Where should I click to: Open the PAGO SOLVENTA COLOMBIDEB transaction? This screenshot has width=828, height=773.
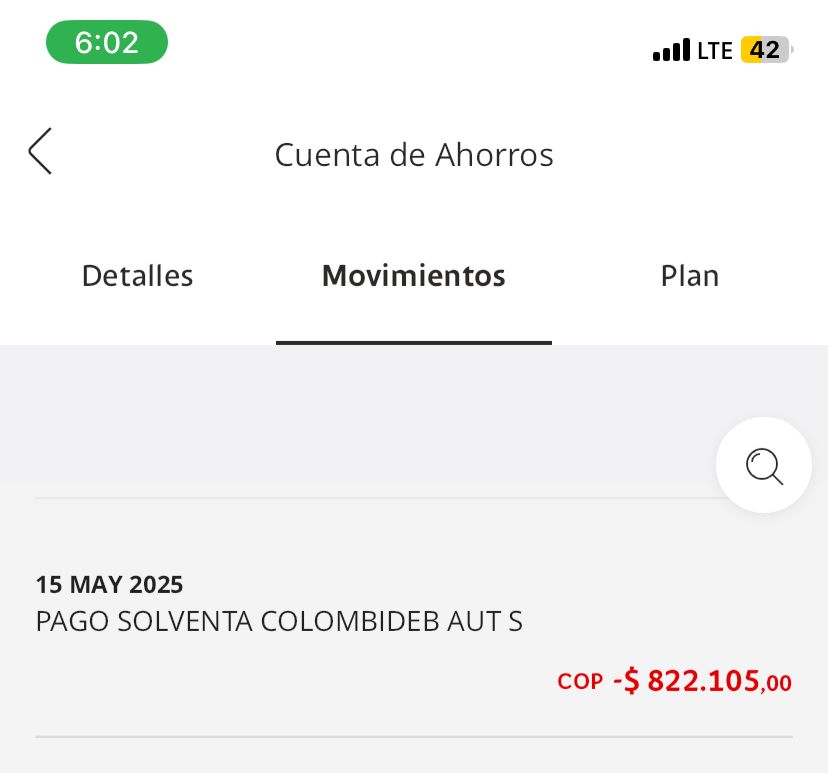(413, 635)
